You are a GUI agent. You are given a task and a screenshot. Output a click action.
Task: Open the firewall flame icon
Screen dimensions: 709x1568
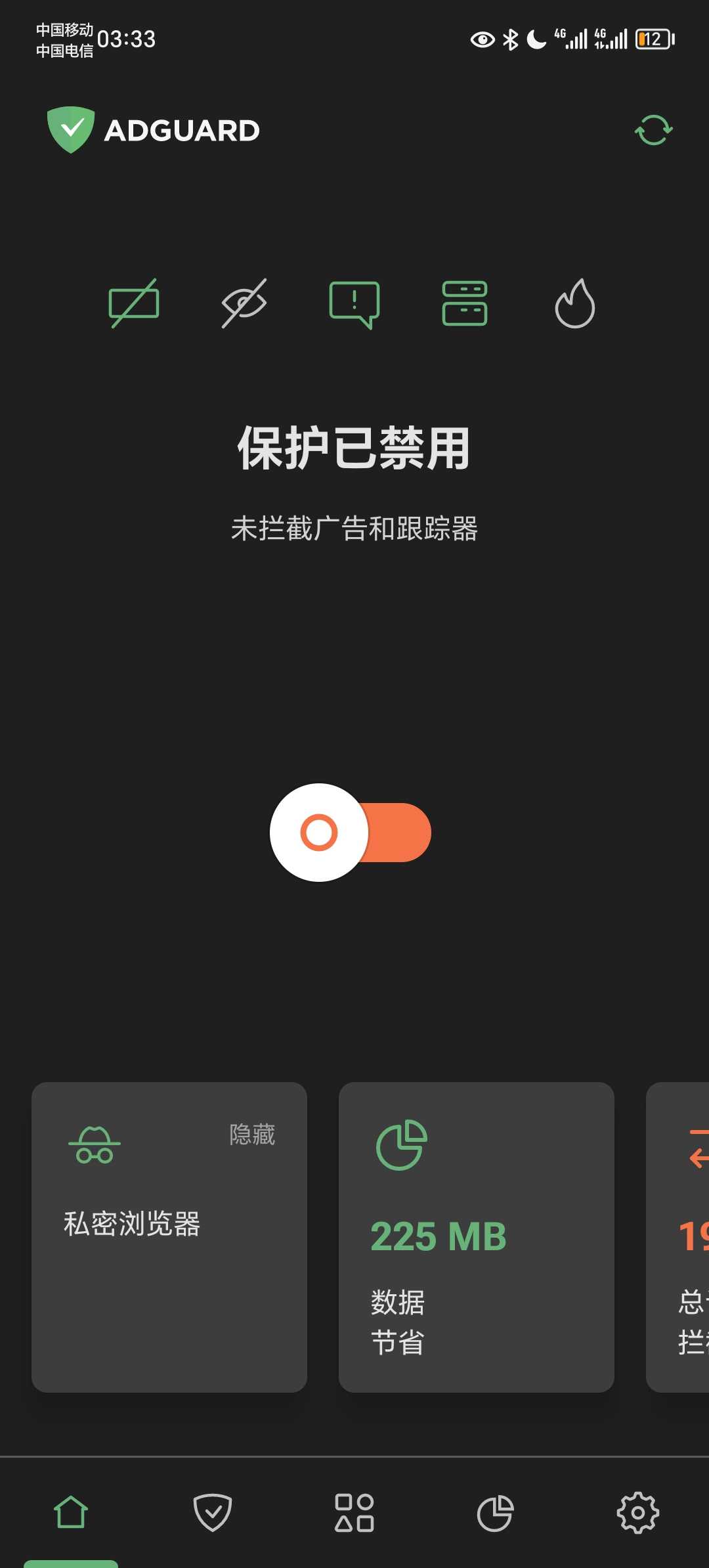575,304
